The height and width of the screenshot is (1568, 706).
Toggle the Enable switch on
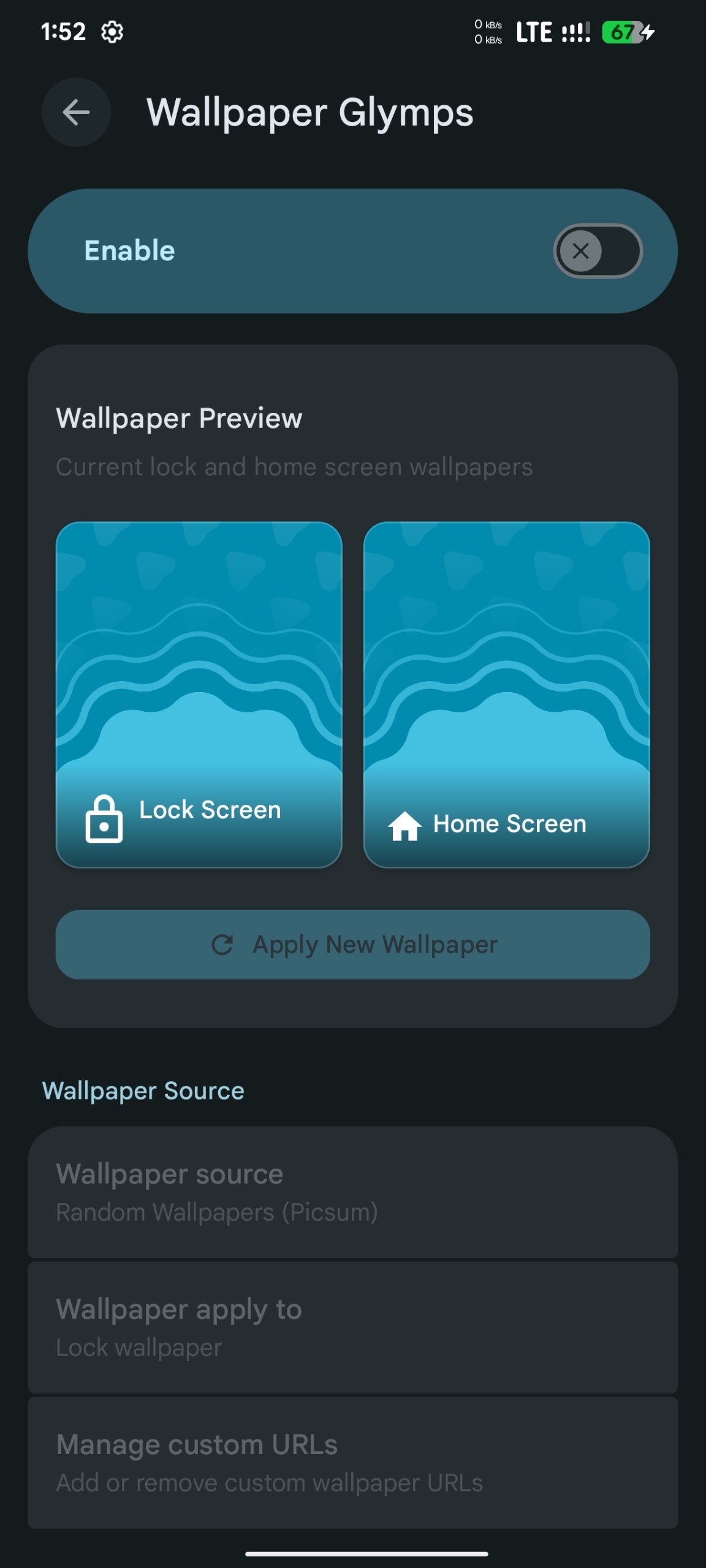click(598, 251)
